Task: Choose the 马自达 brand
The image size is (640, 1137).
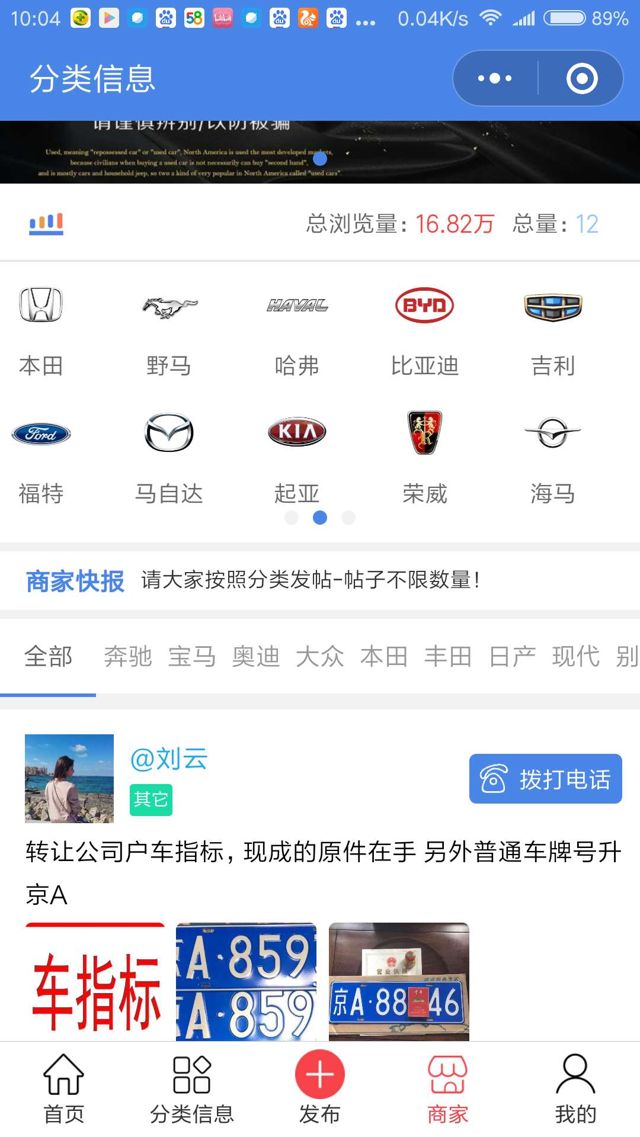Action: point(169,454)
